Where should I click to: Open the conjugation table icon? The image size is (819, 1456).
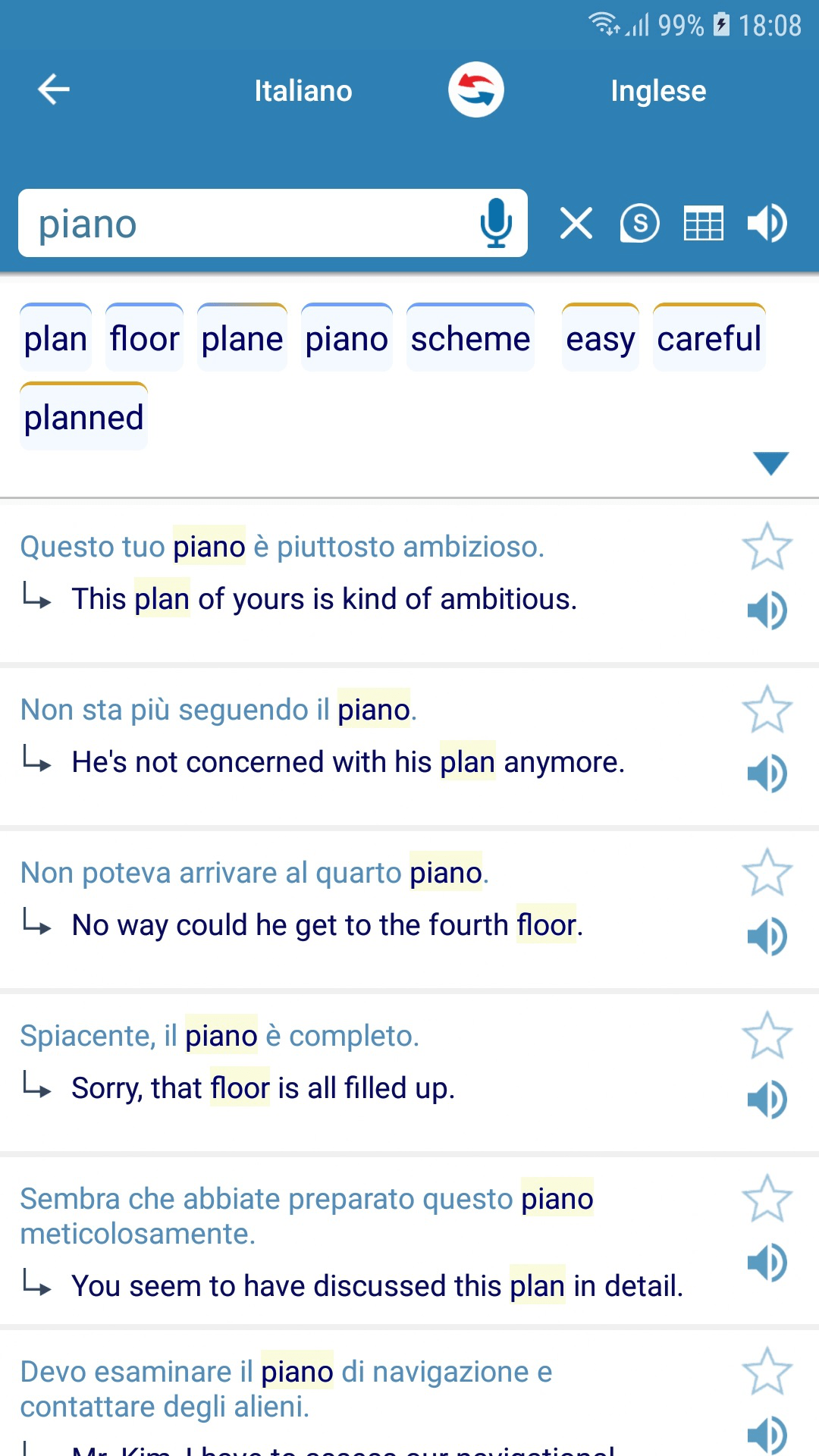click(x=704, y=224)
